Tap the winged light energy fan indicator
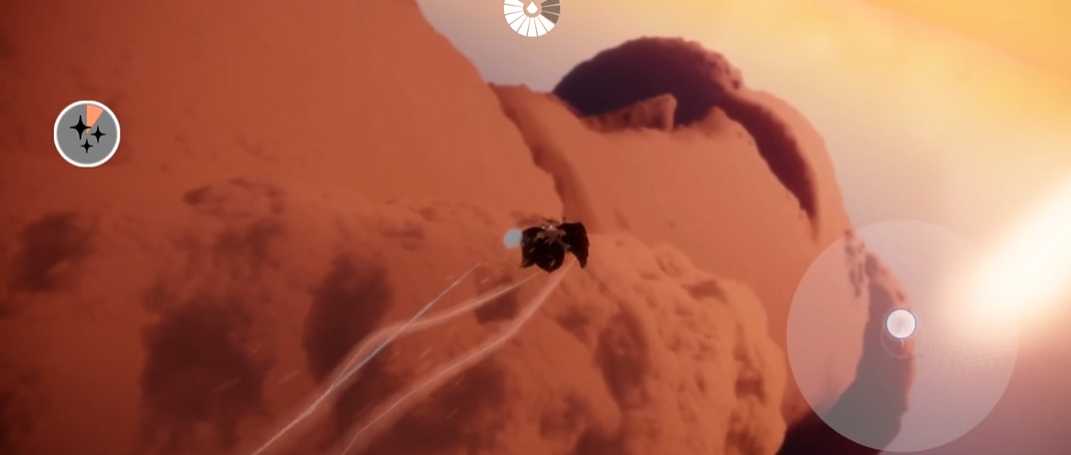This screenshot has width=1071, height=455. point(531,14)
